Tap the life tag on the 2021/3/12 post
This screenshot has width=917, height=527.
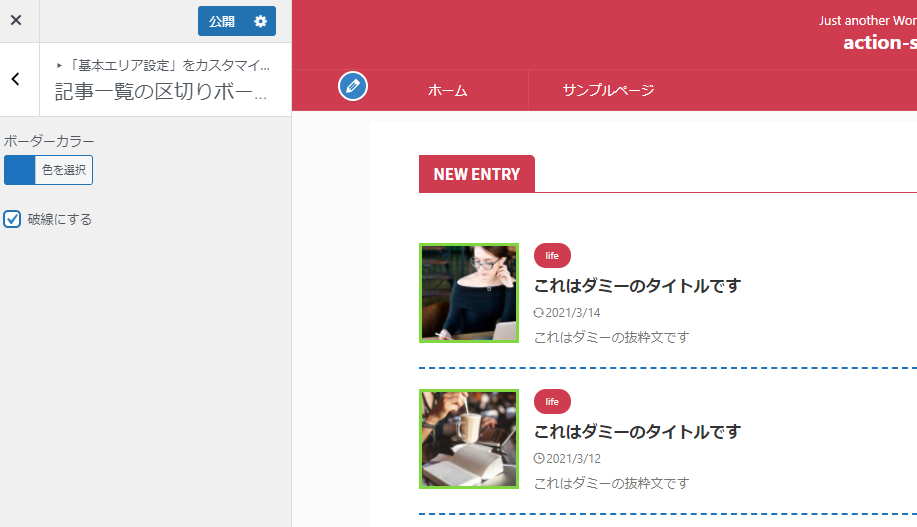[552, 401]
